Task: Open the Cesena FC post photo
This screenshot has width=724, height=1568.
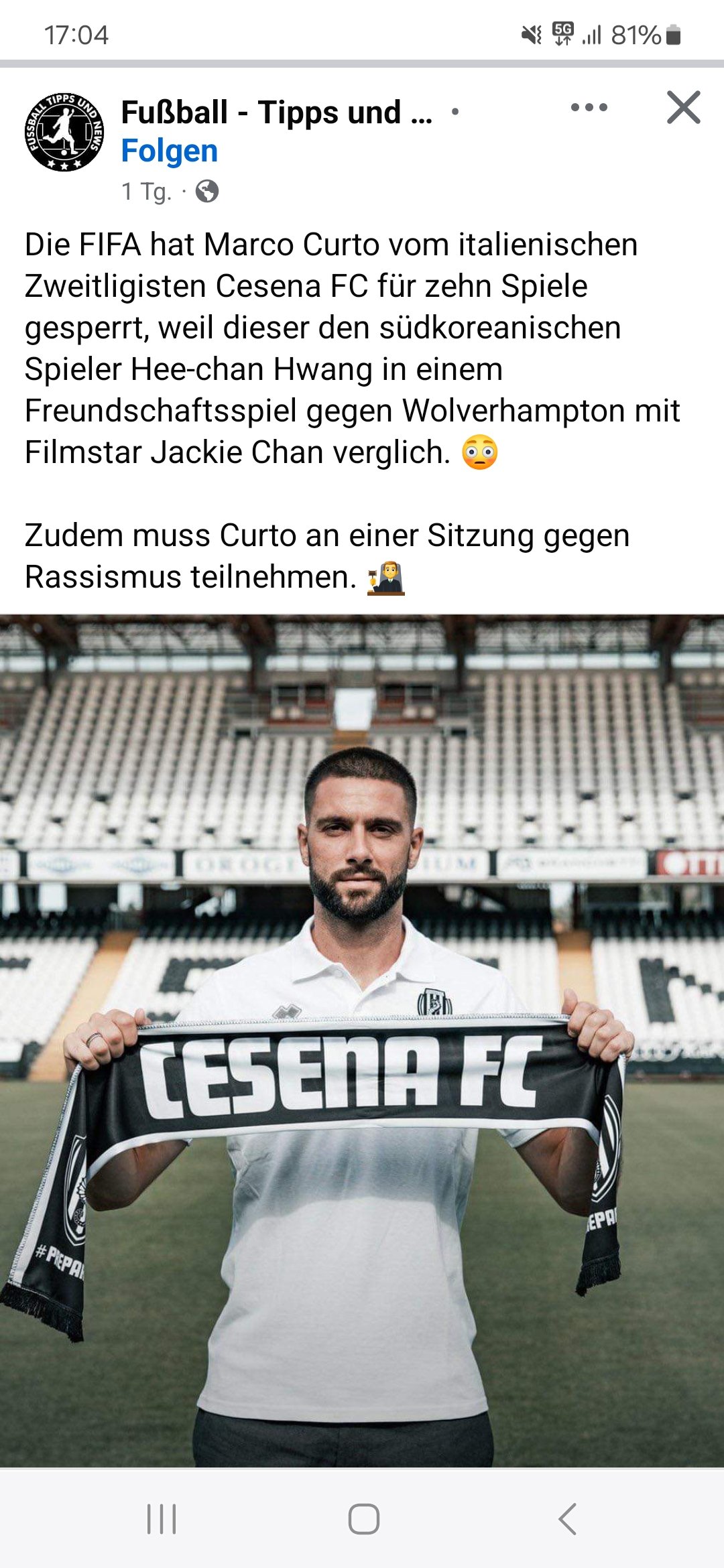Action: [362, 1041]
